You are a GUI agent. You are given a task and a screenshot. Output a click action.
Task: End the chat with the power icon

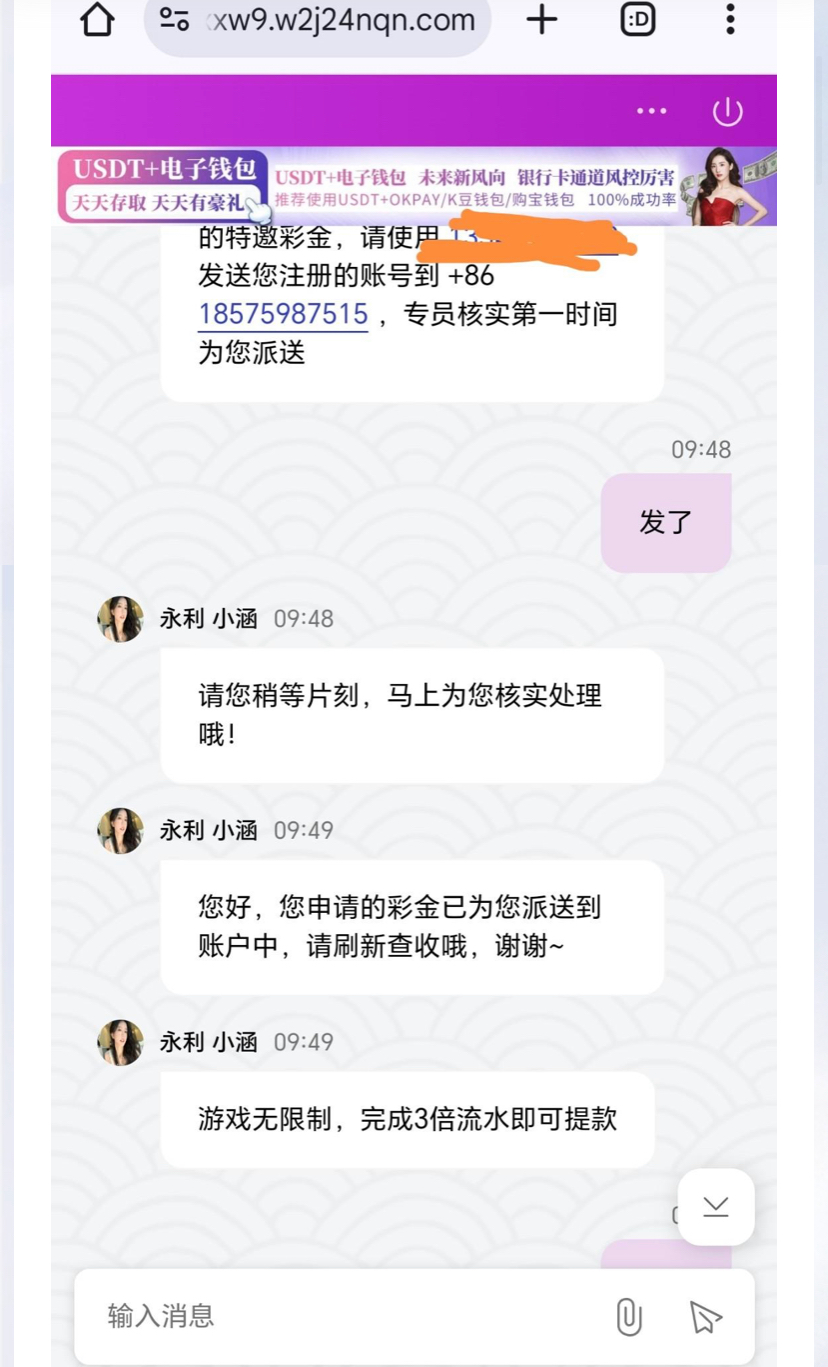[727, 111]
